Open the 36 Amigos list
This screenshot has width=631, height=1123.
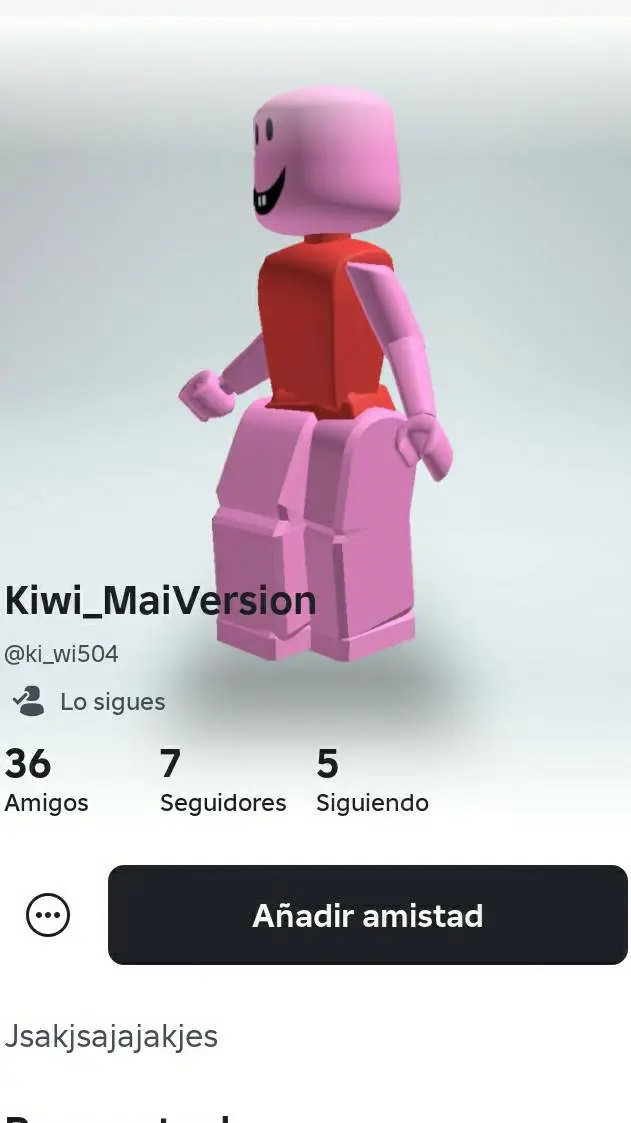point(46,781)
